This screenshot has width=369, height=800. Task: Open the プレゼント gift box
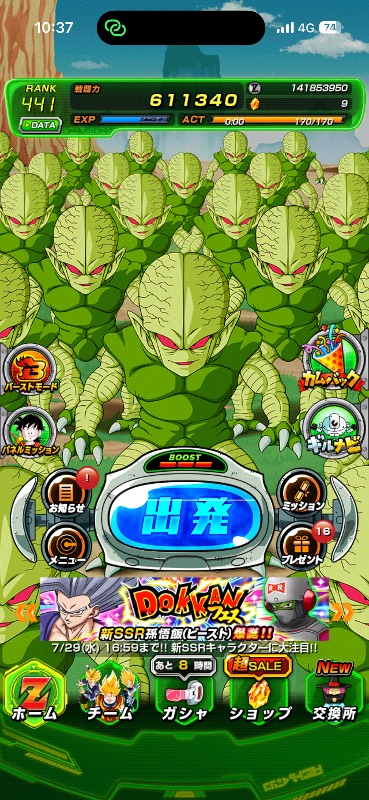pyautogui.click(x=302, y=544)
